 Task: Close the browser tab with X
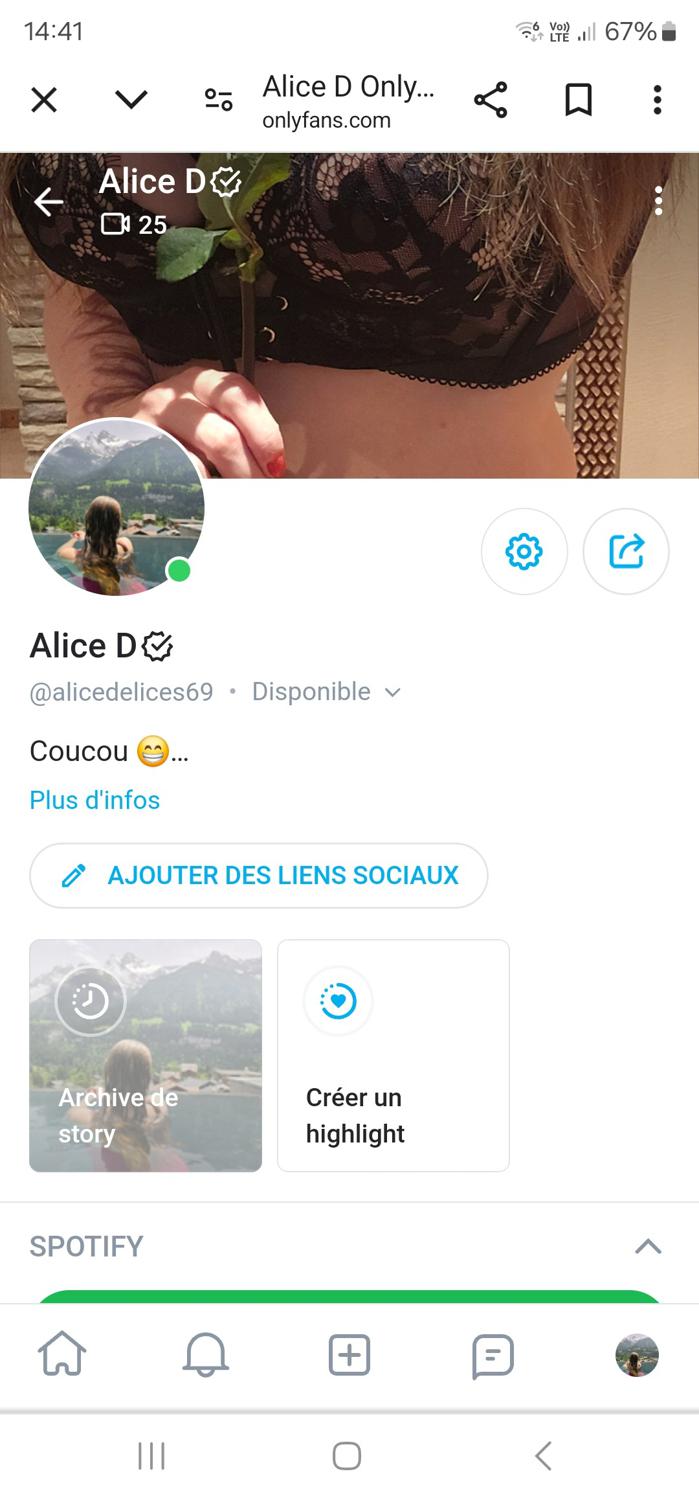tap(44, 100)
